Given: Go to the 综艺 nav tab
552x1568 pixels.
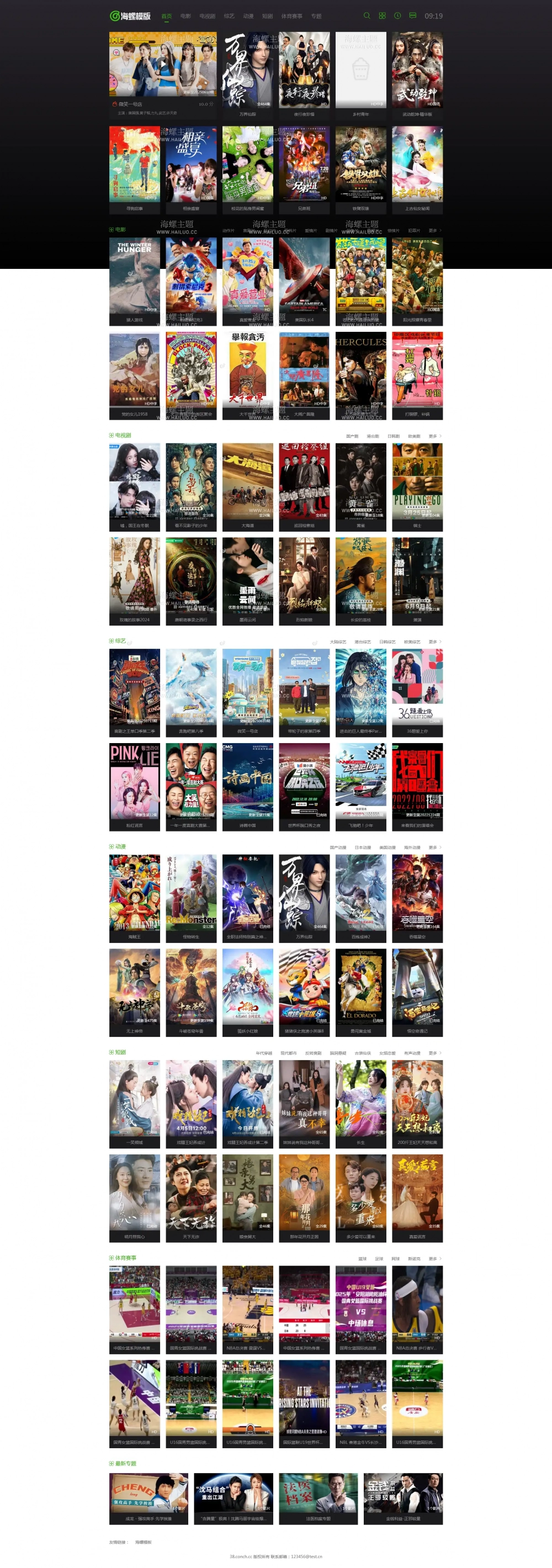Looking at the screenshot, I should (x=229, y=17).
